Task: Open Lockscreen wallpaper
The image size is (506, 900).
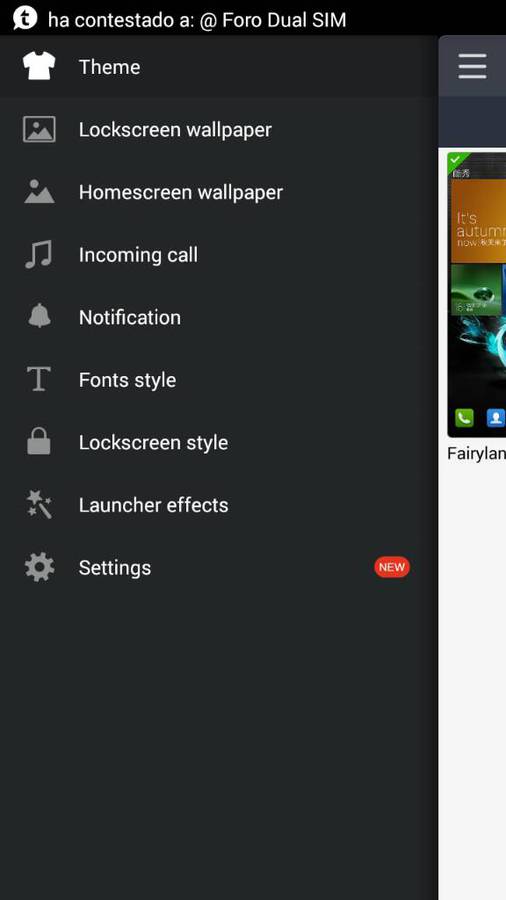Action: tap(219, 129)
